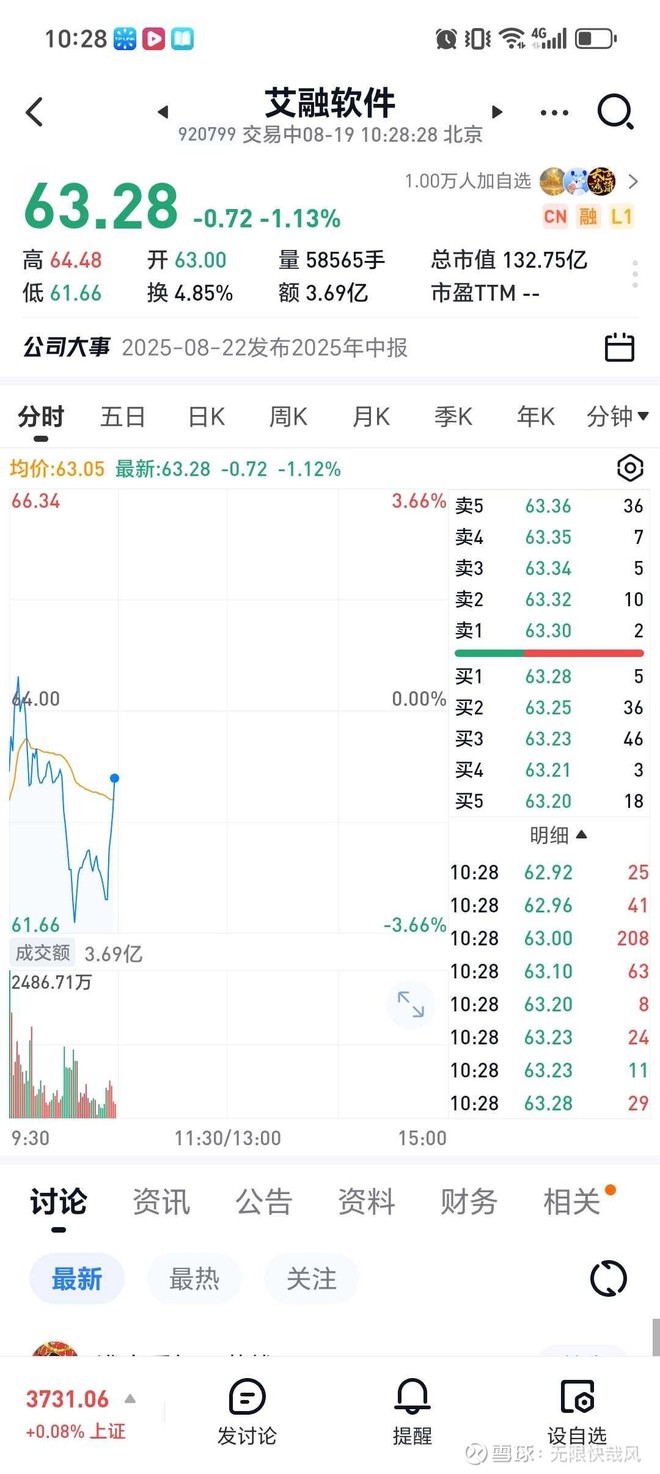Viewport: 660px width, 1474px height.
Task: Switch to the 日K chart tab
Action: click(x=206, y=417)
